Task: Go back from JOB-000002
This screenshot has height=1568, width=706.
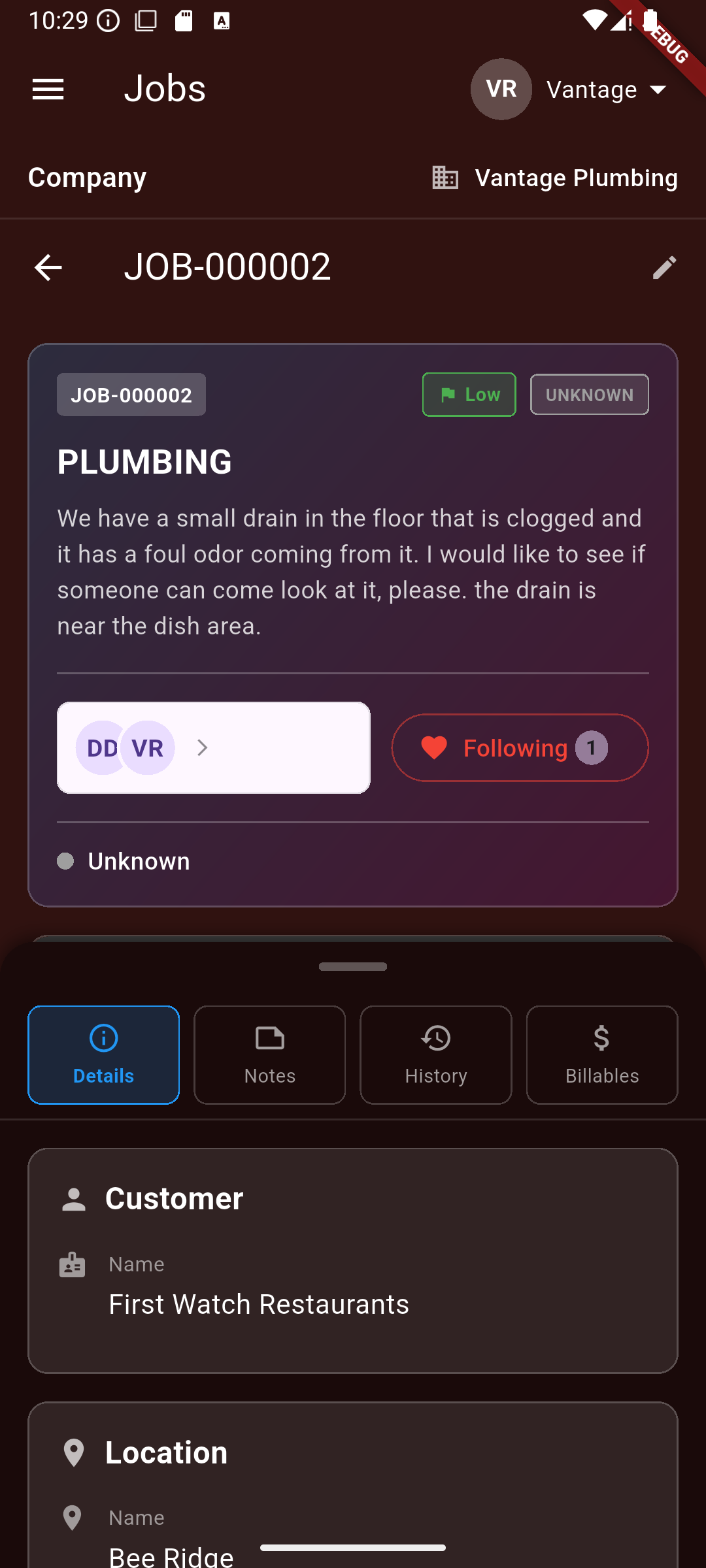Action: click(x=48, y=268)
